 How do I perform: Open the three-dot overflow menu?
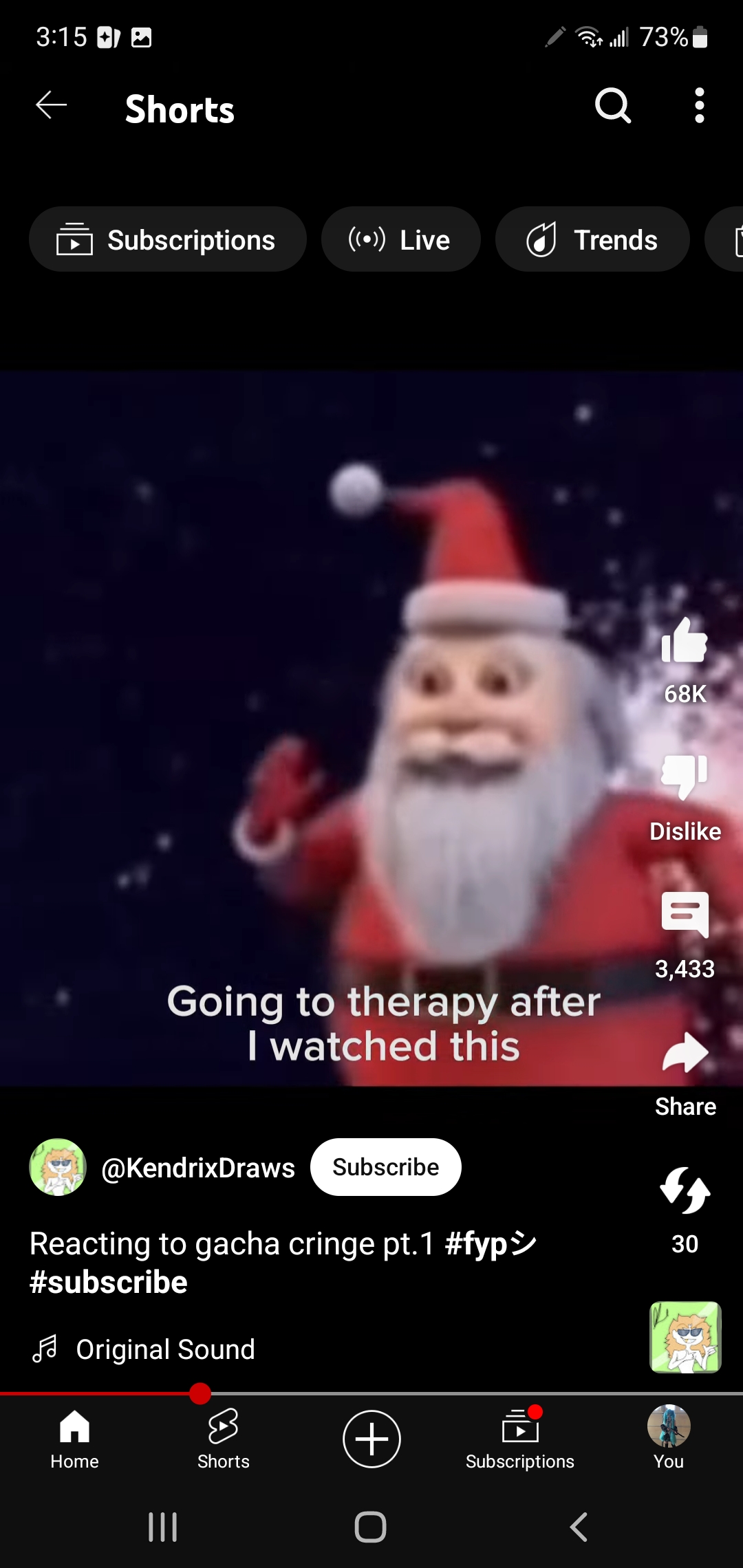pos(699,106)
